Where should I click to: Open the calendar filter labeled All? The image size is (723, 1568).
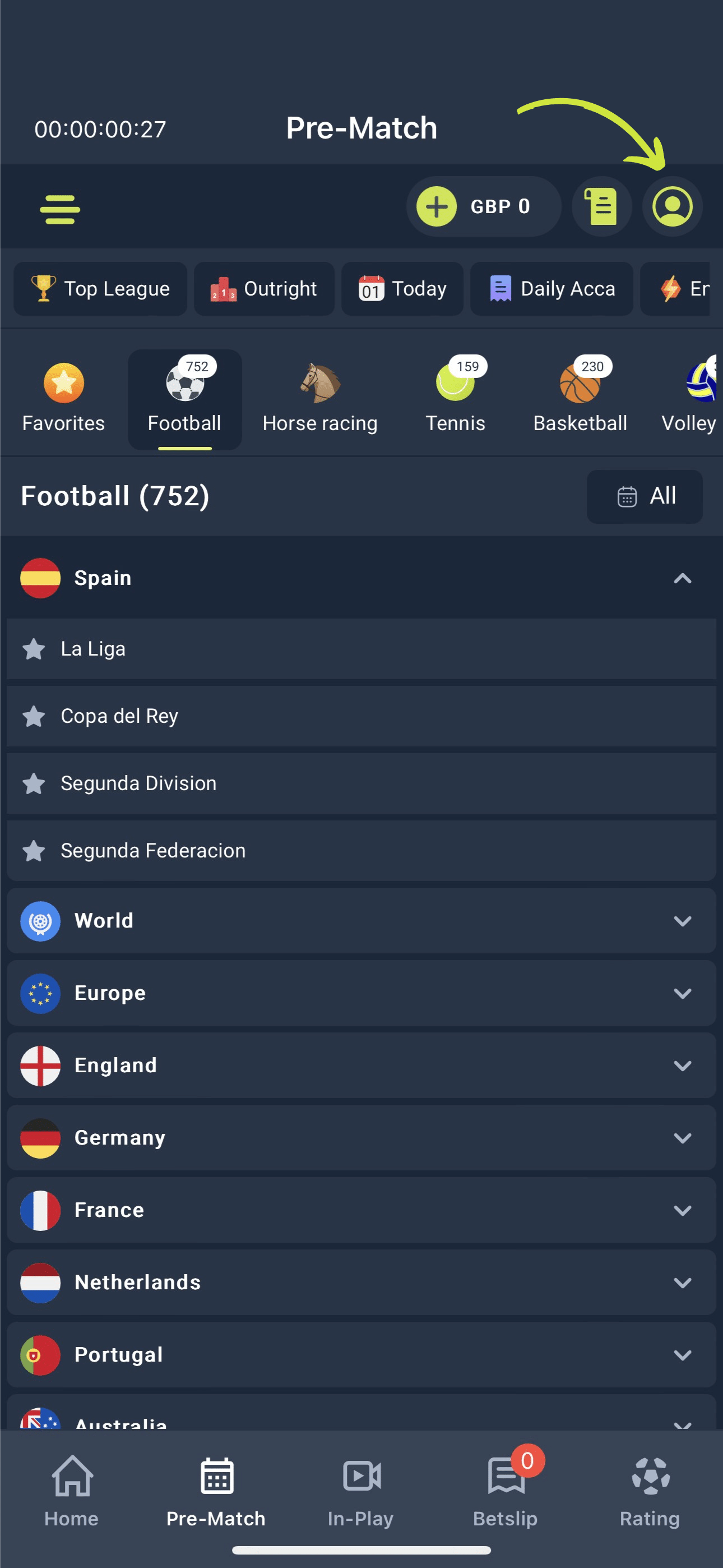(x=644, y=496)
